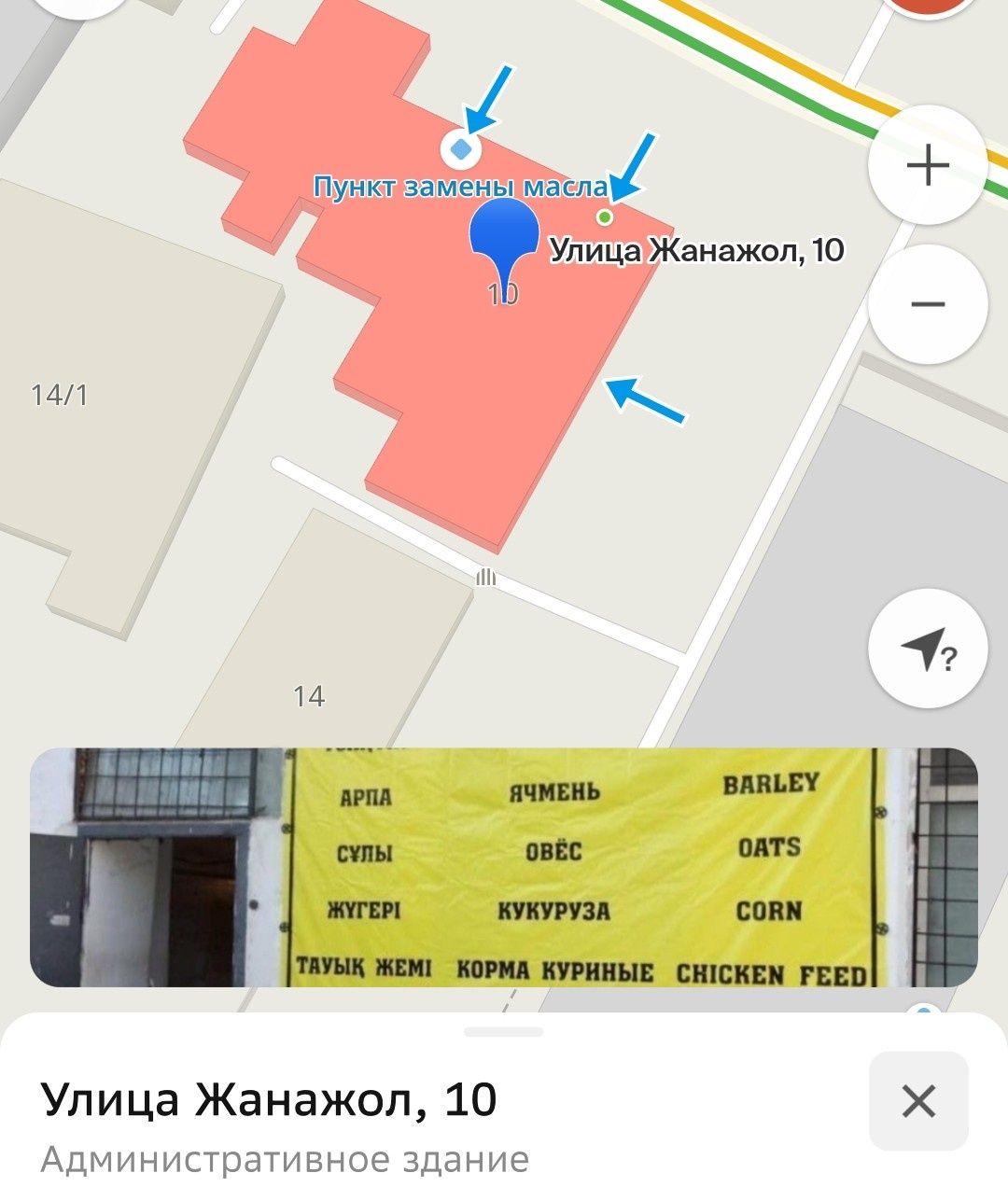
Task: Center map on my location
Action: 927,649
